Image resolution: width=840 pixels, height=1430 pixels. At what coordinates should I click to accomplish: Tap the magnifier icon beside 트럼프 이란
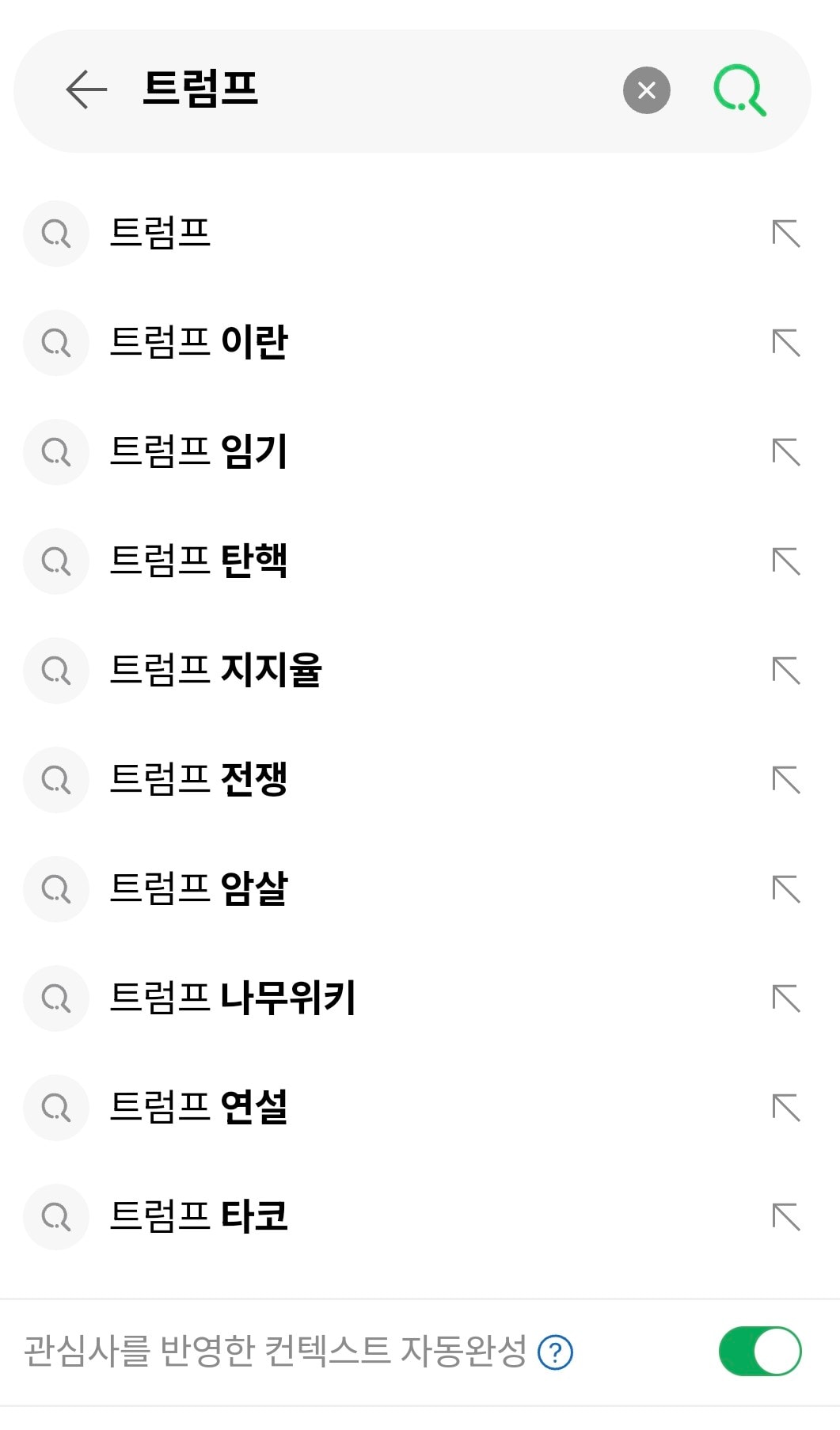pyautogui.click(x=55, y=343)
